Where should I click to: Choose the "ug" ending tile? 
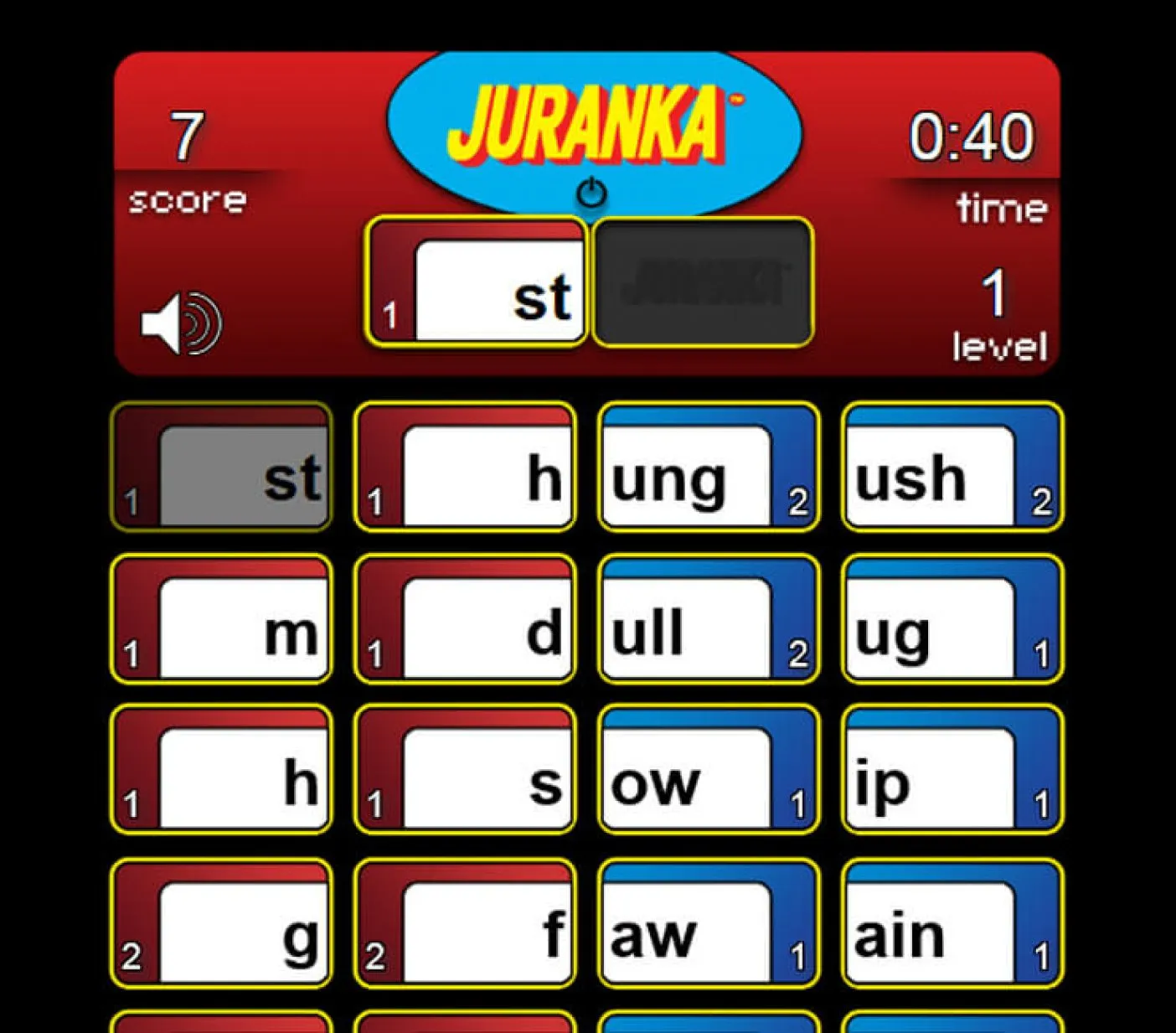coord(952,619)
